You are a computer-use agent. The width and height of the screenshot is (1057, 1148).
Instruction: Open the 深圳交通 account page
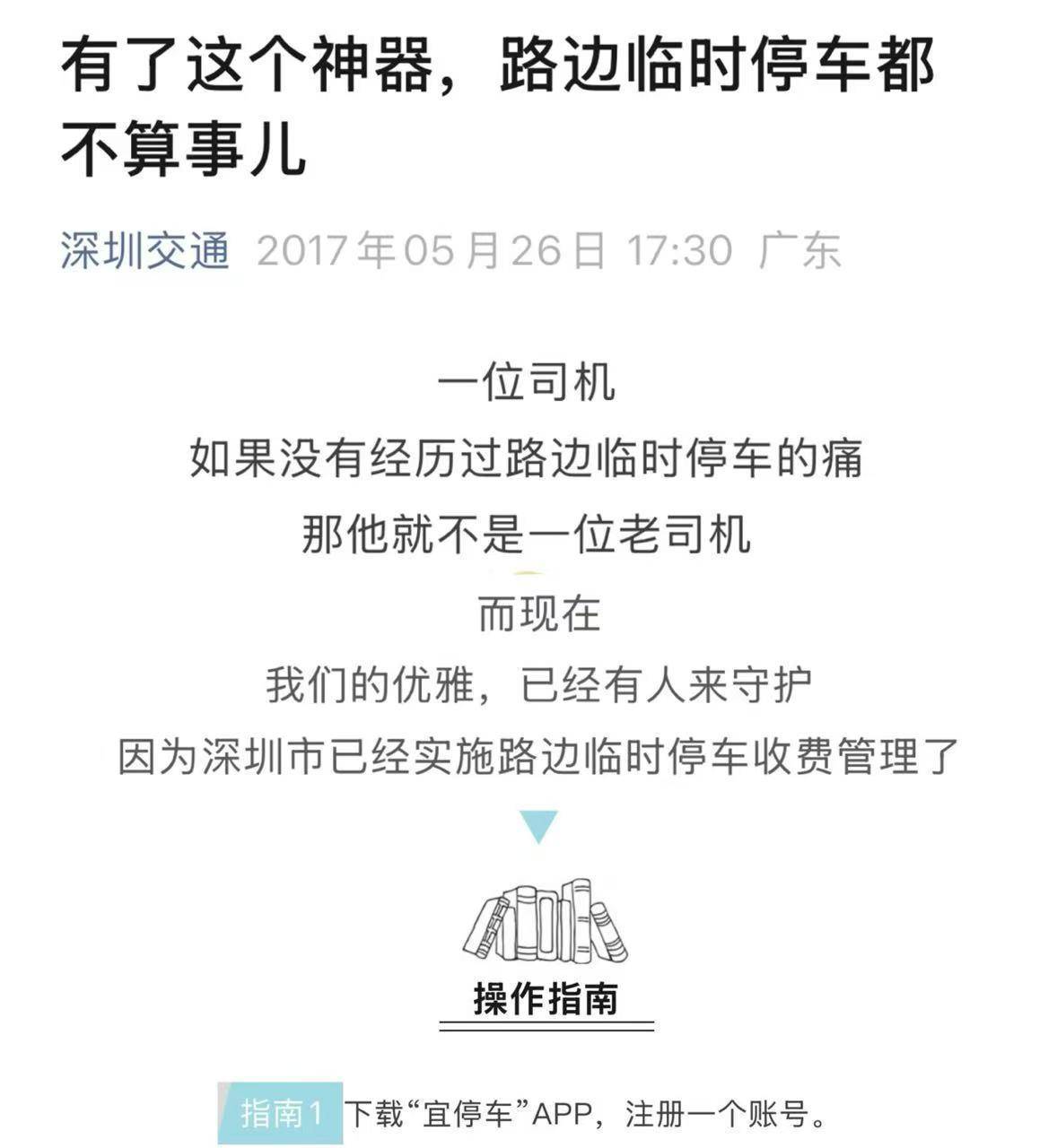[x=145, y=250]
